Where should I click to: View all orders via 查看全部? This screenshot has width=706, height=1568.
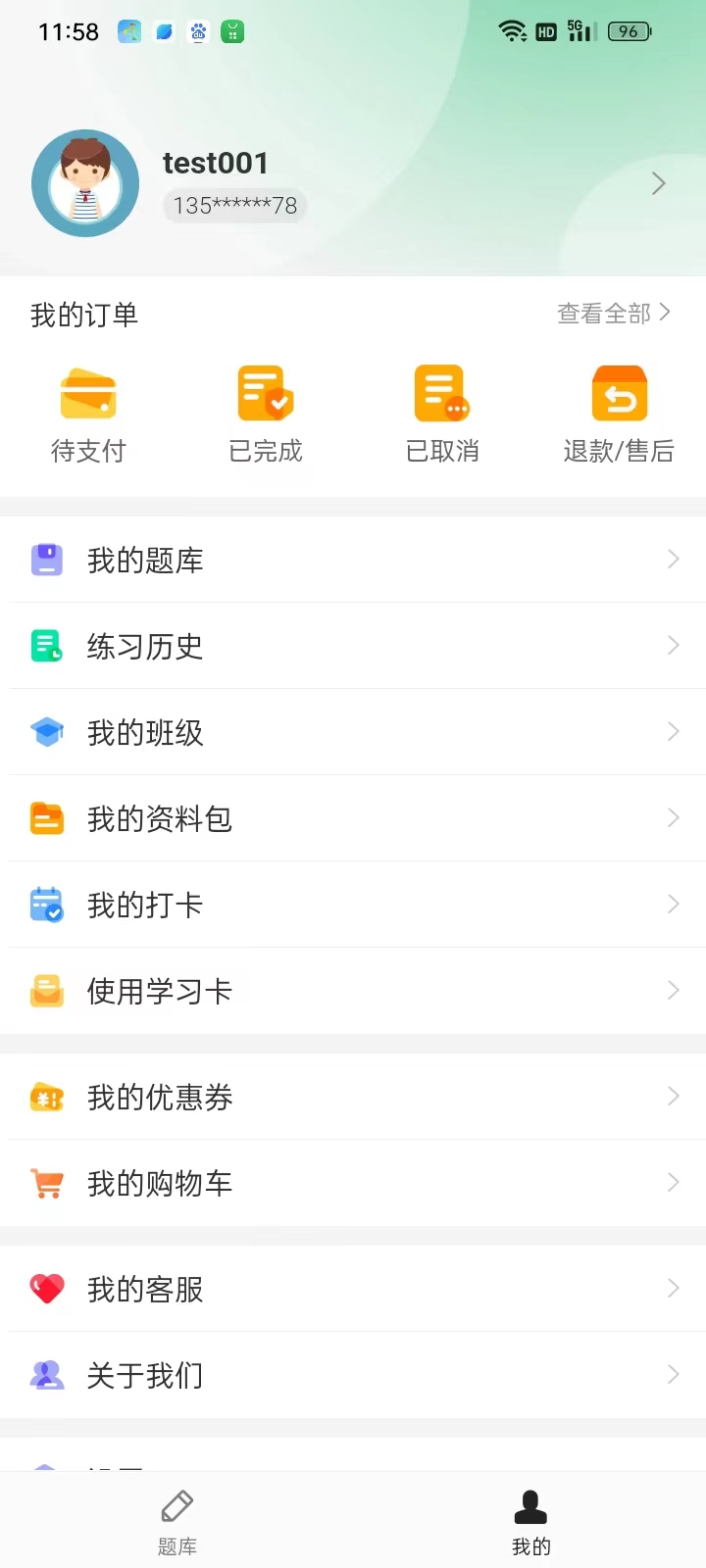(613, 314)
